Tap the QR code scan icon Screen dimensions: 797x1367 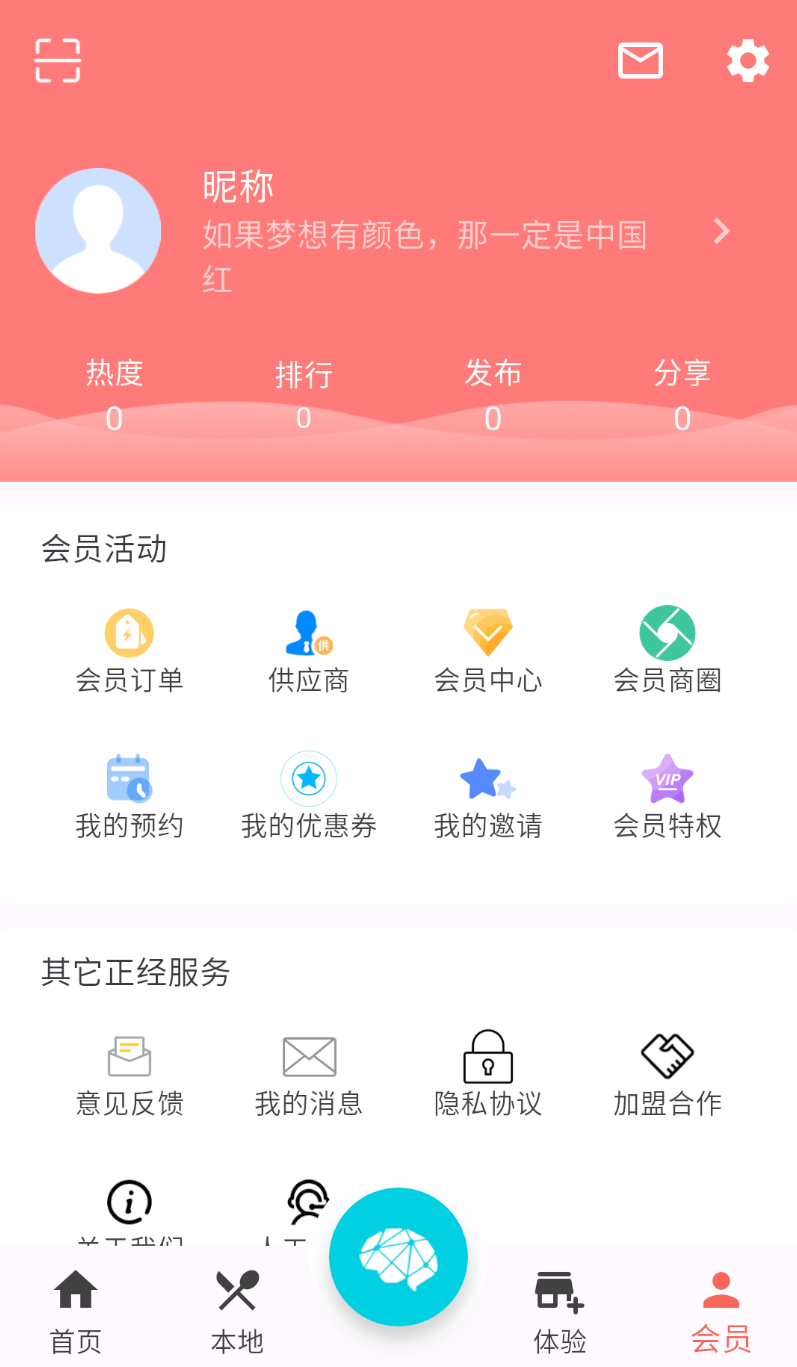[x=57, y=60]
